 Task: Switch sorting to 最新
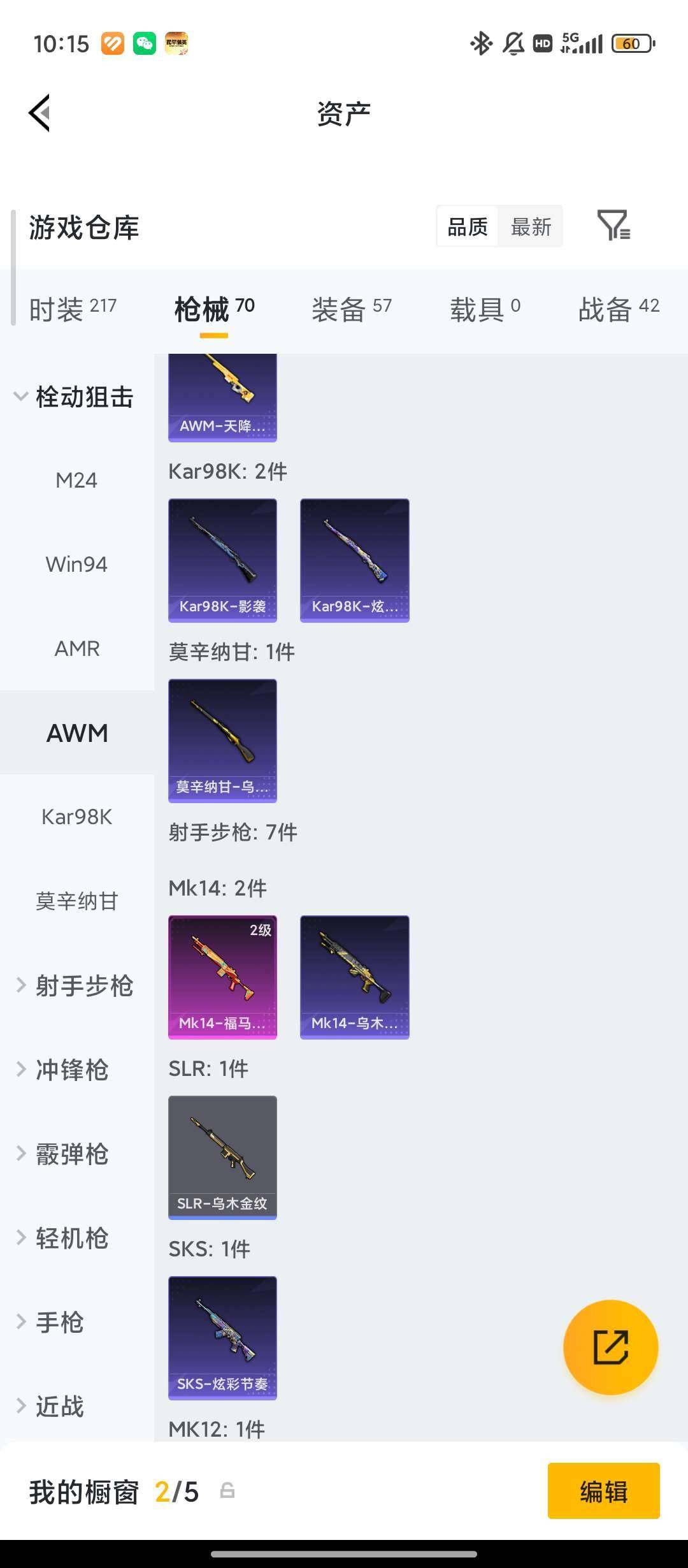tap(531, 226)
